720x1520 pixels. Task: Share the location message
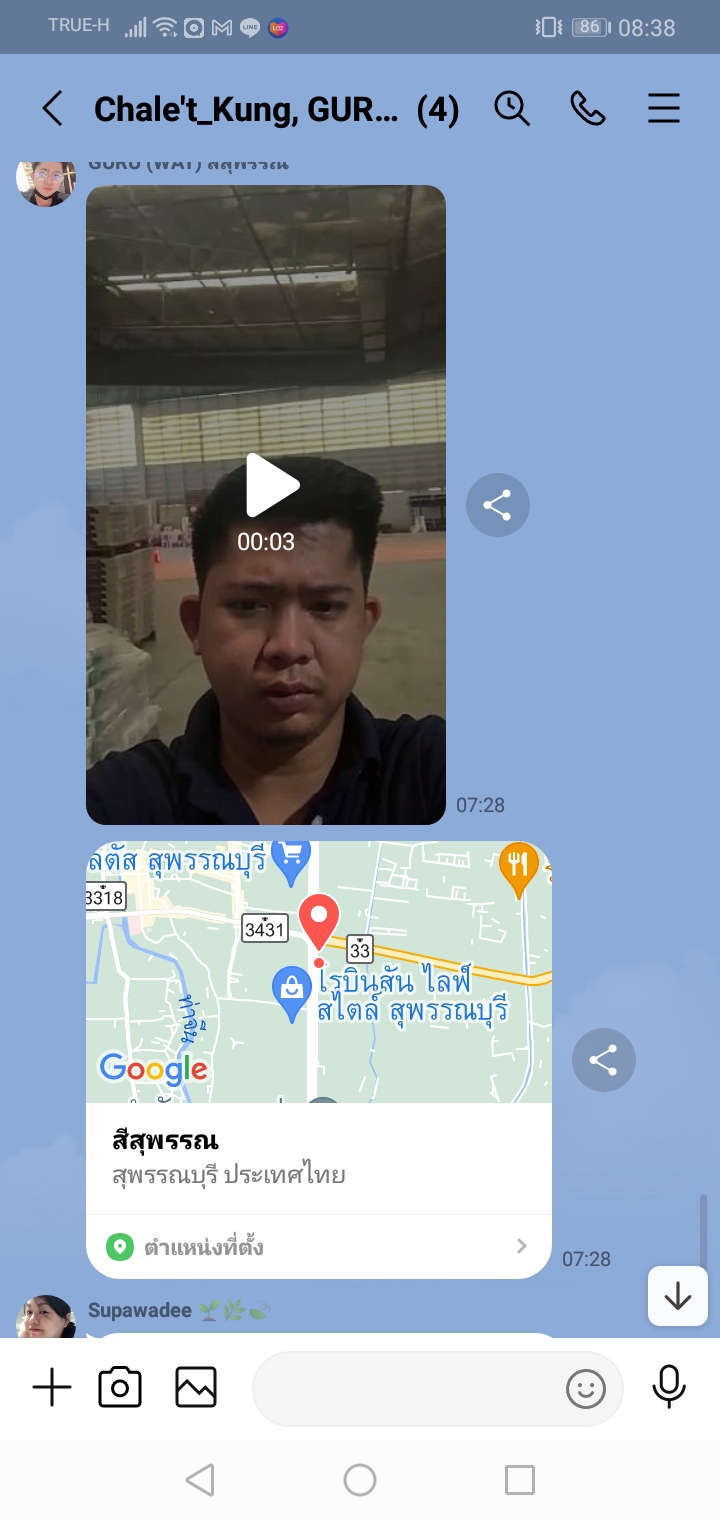point(603,1059)
